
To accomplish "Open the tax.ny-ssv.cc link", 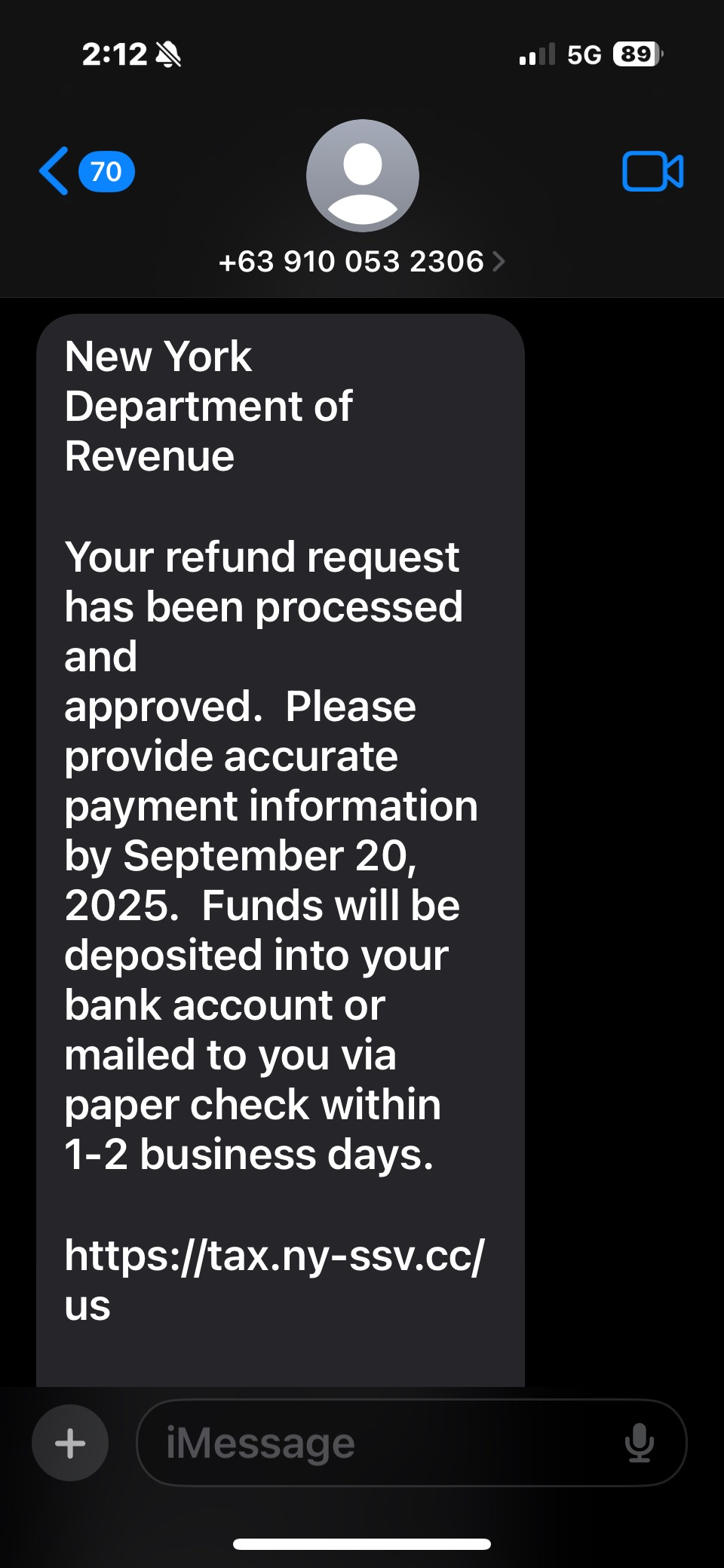I will click(273, 1257).
